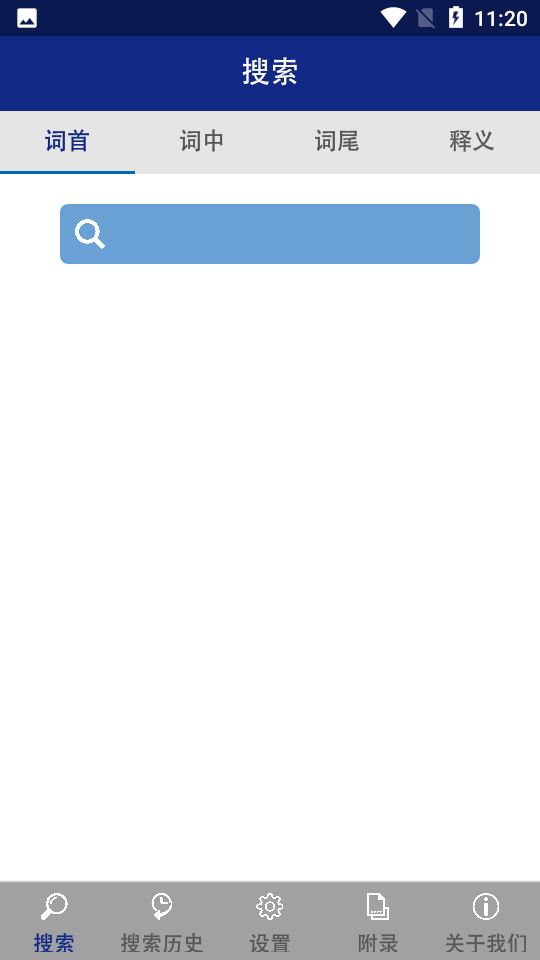Switch to the 释义 tab
Image resolution: width=540 pixels, height=960 pixels.
tap(472, 142)
